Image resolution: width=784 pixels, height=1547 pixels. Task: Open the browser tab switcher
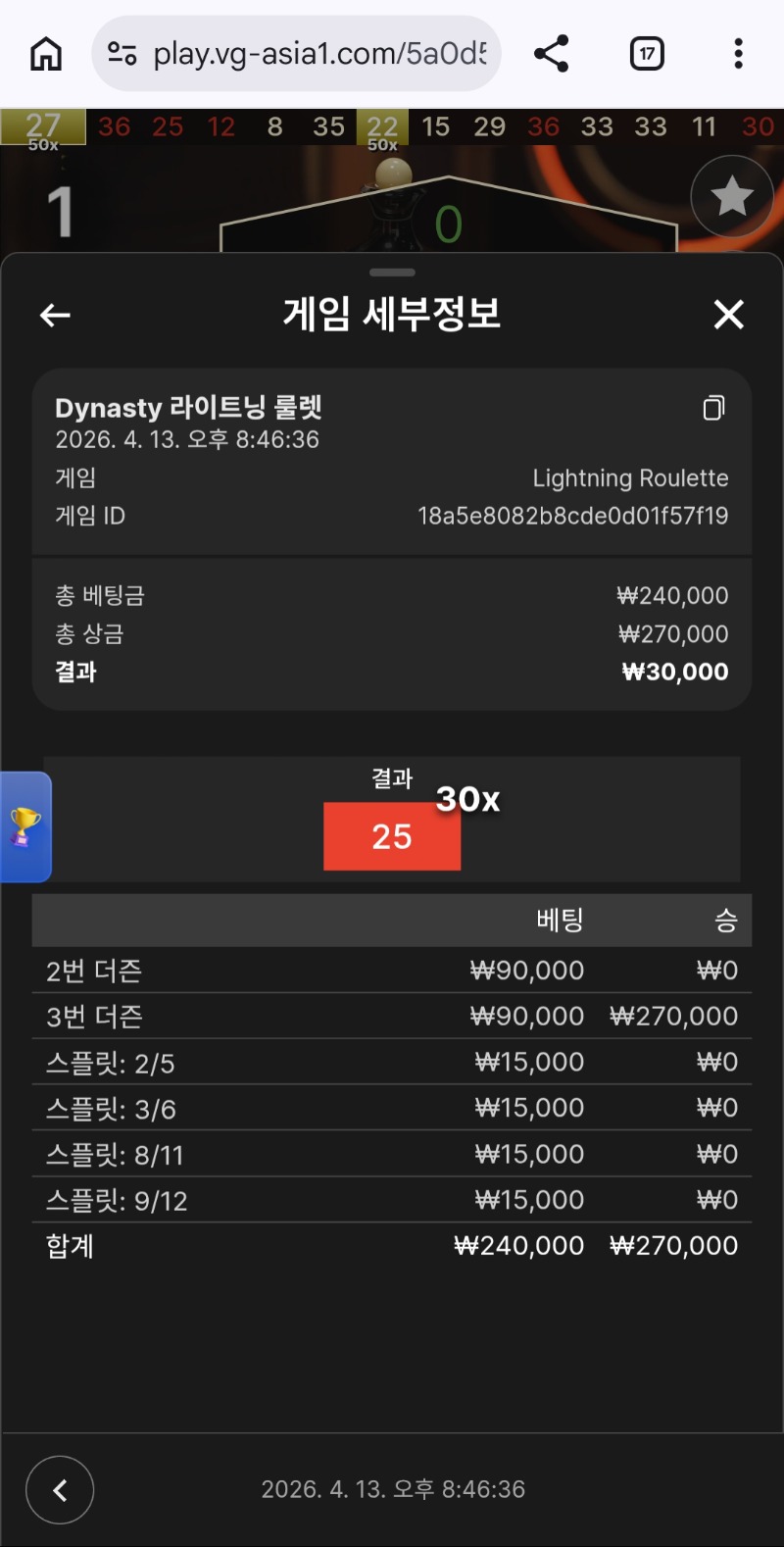[x=646, y=54]
